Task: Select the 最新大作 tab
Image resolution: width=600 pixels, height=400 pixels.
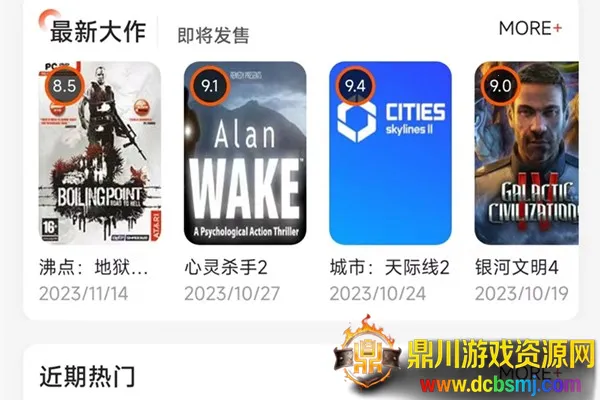Action: pos(98,31)
